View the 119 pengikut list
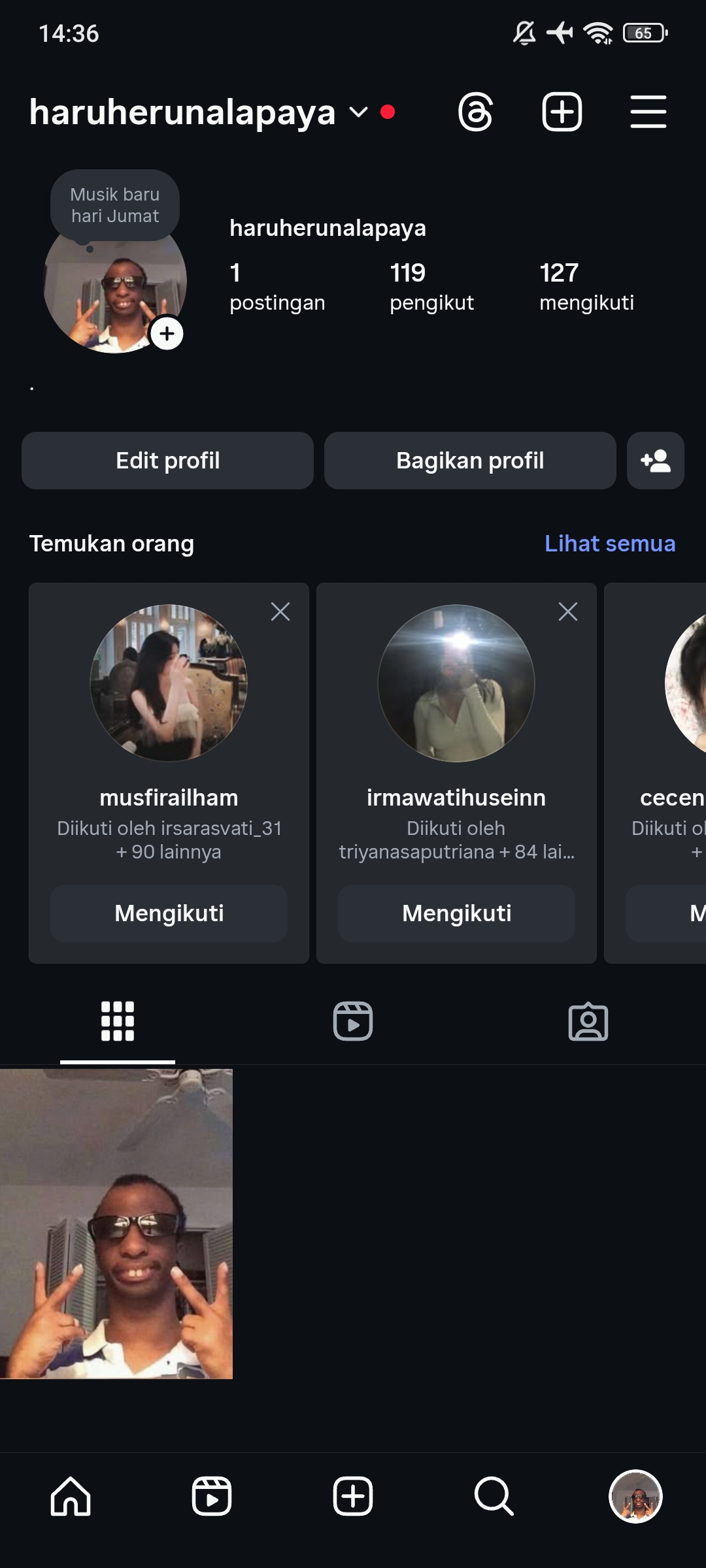The image size is (706, 1568). [431, 287]
